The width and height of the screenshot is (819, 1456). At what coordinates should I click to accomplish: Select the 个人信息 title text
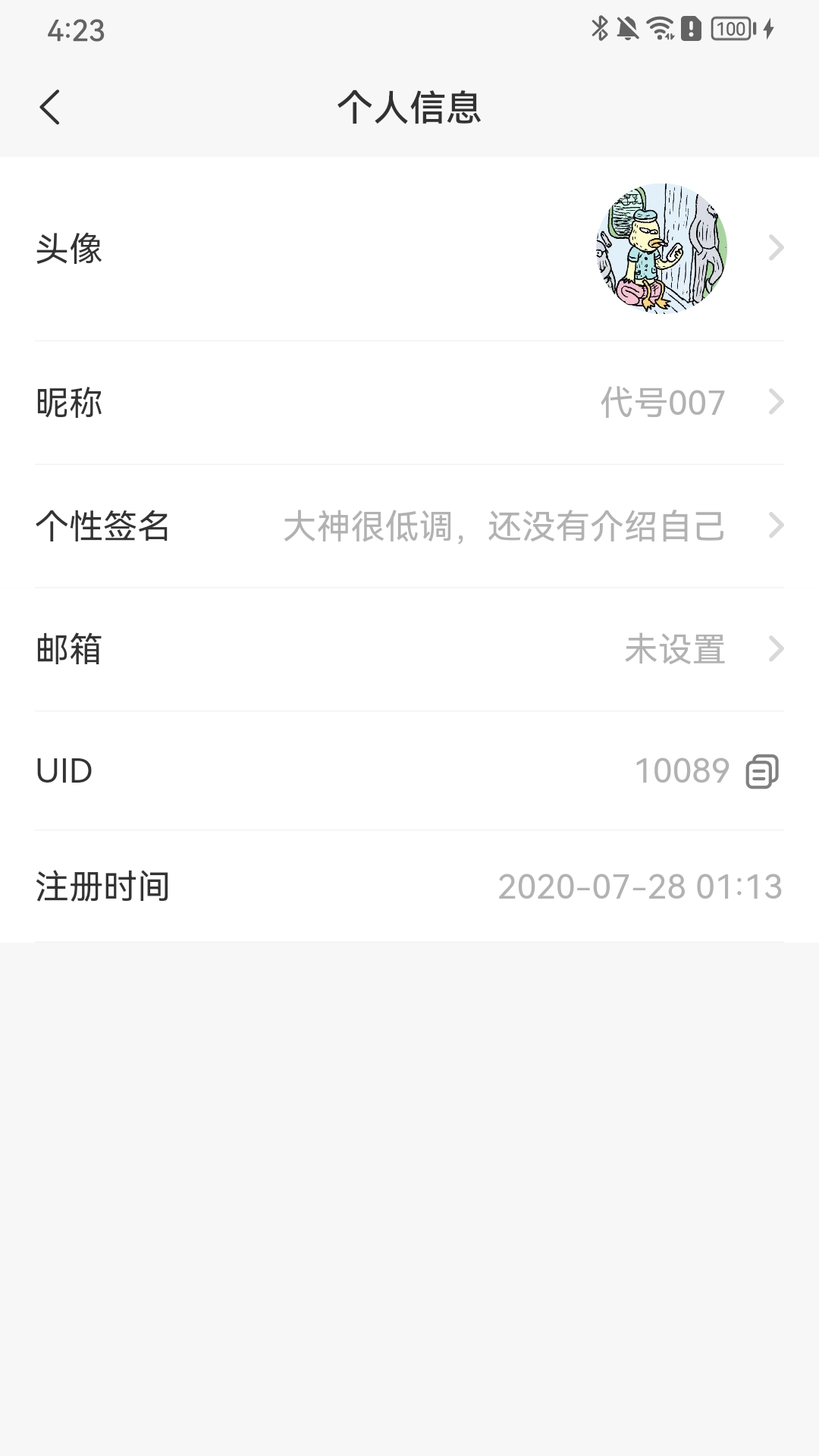[409, 106]
